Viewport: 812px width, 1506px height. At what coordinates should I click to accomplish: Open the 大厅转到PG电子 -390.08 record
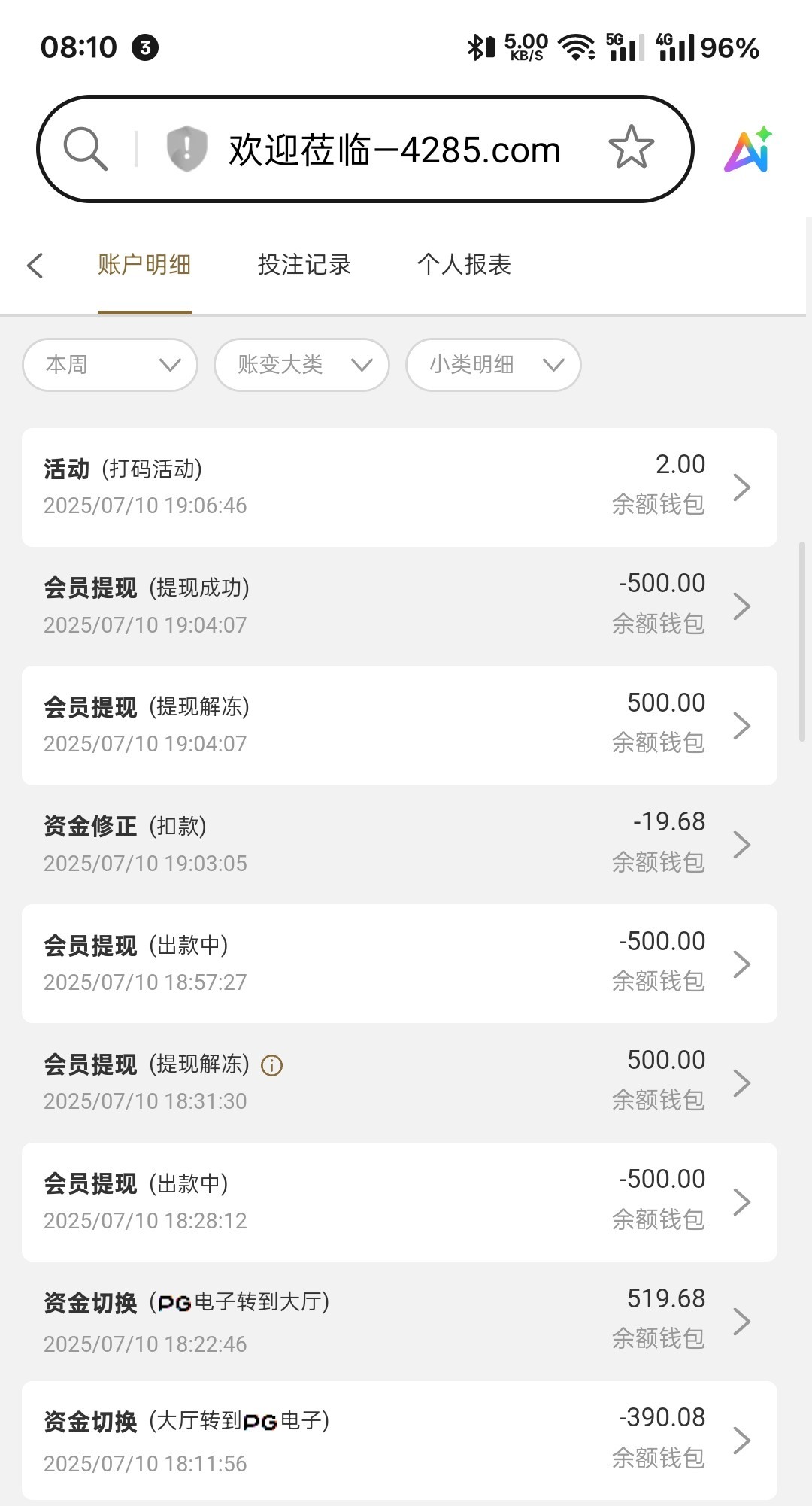point(399,1440)
